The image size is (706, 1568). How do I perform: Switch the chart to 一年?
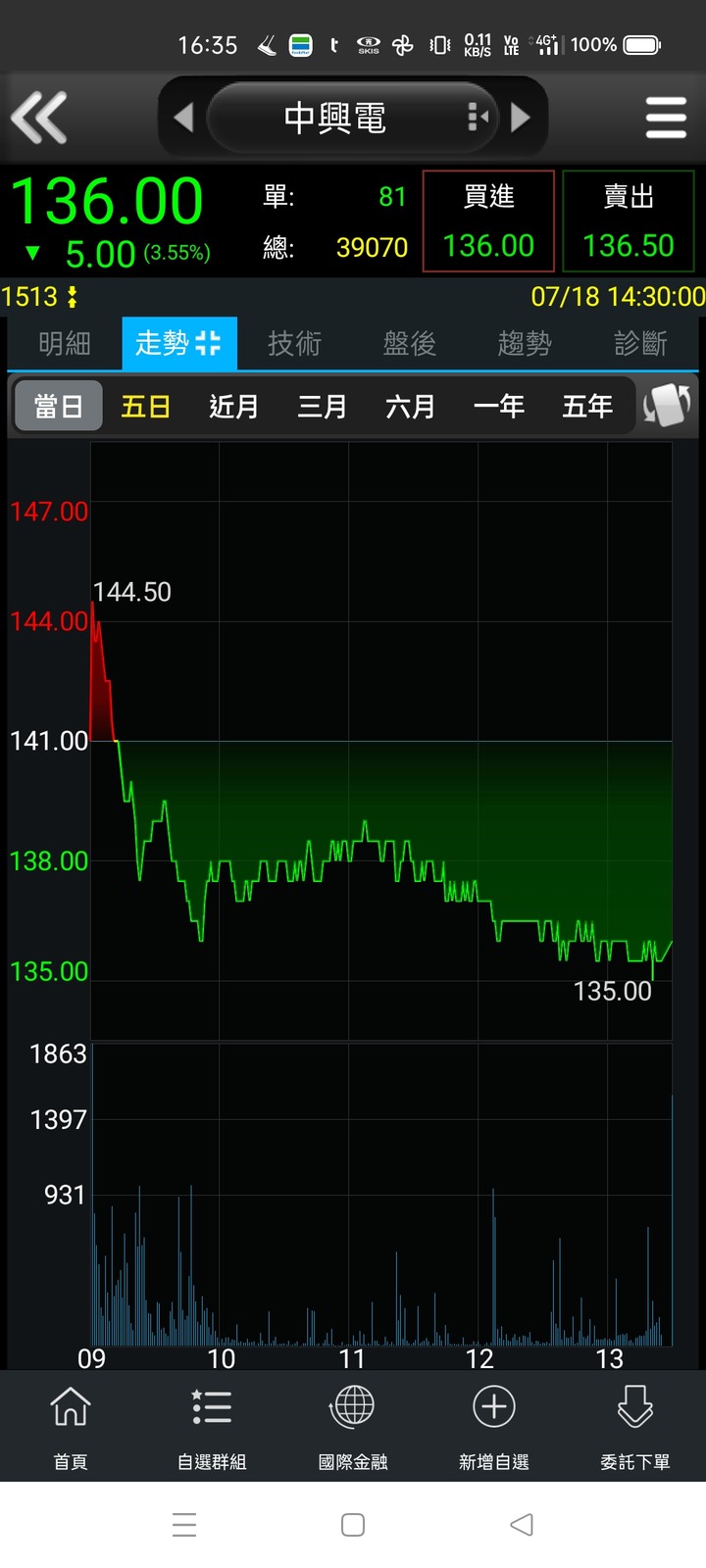tap(499, 406)
